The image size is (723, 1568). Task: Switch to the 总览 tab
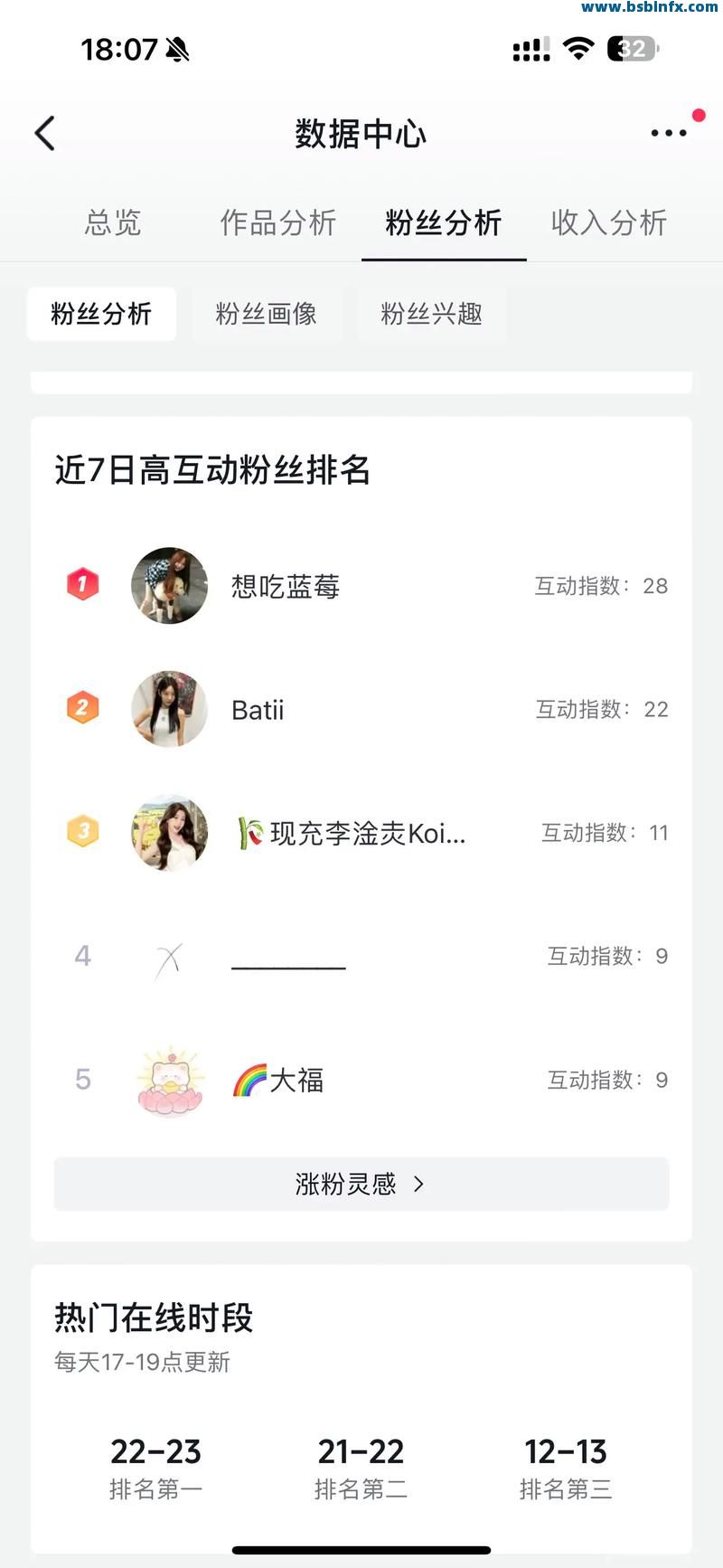113,222
